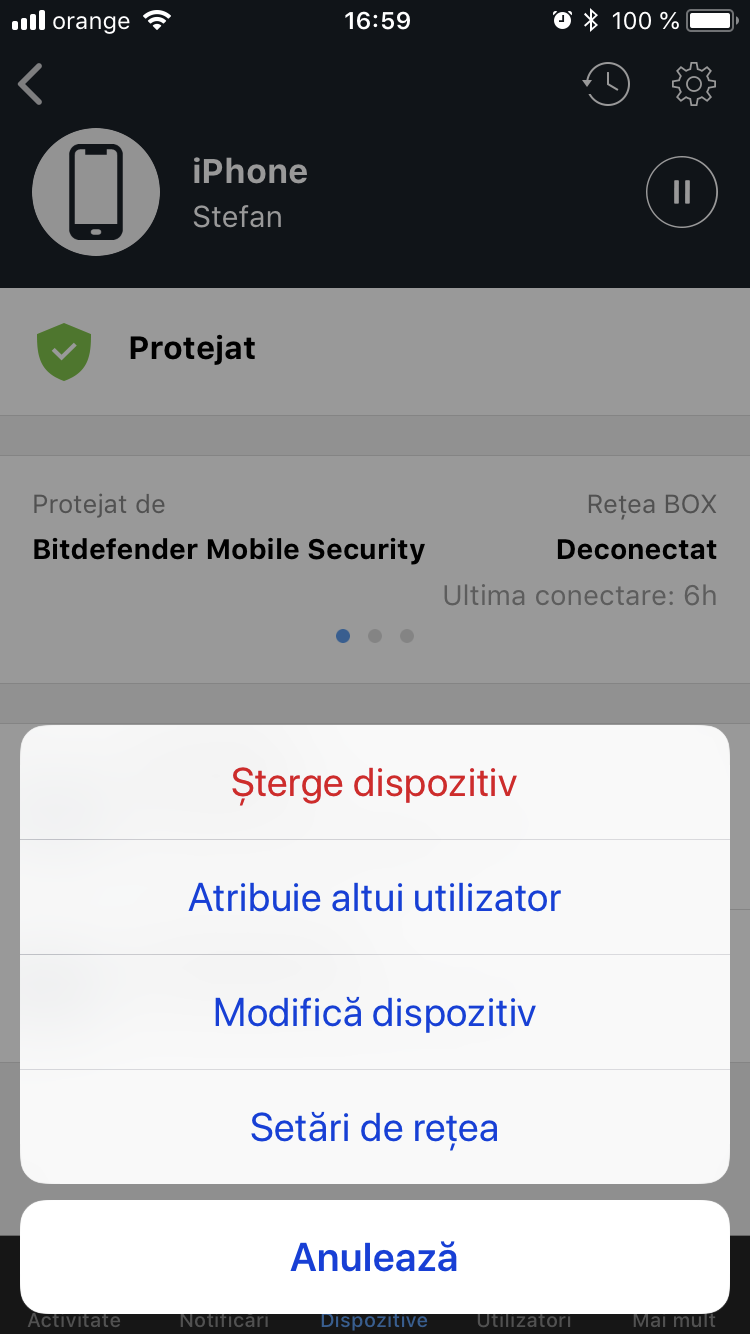Screen dimensions: 750x1334
Task: Select Șterge dispozitiv to delete device
Action: 374,783
